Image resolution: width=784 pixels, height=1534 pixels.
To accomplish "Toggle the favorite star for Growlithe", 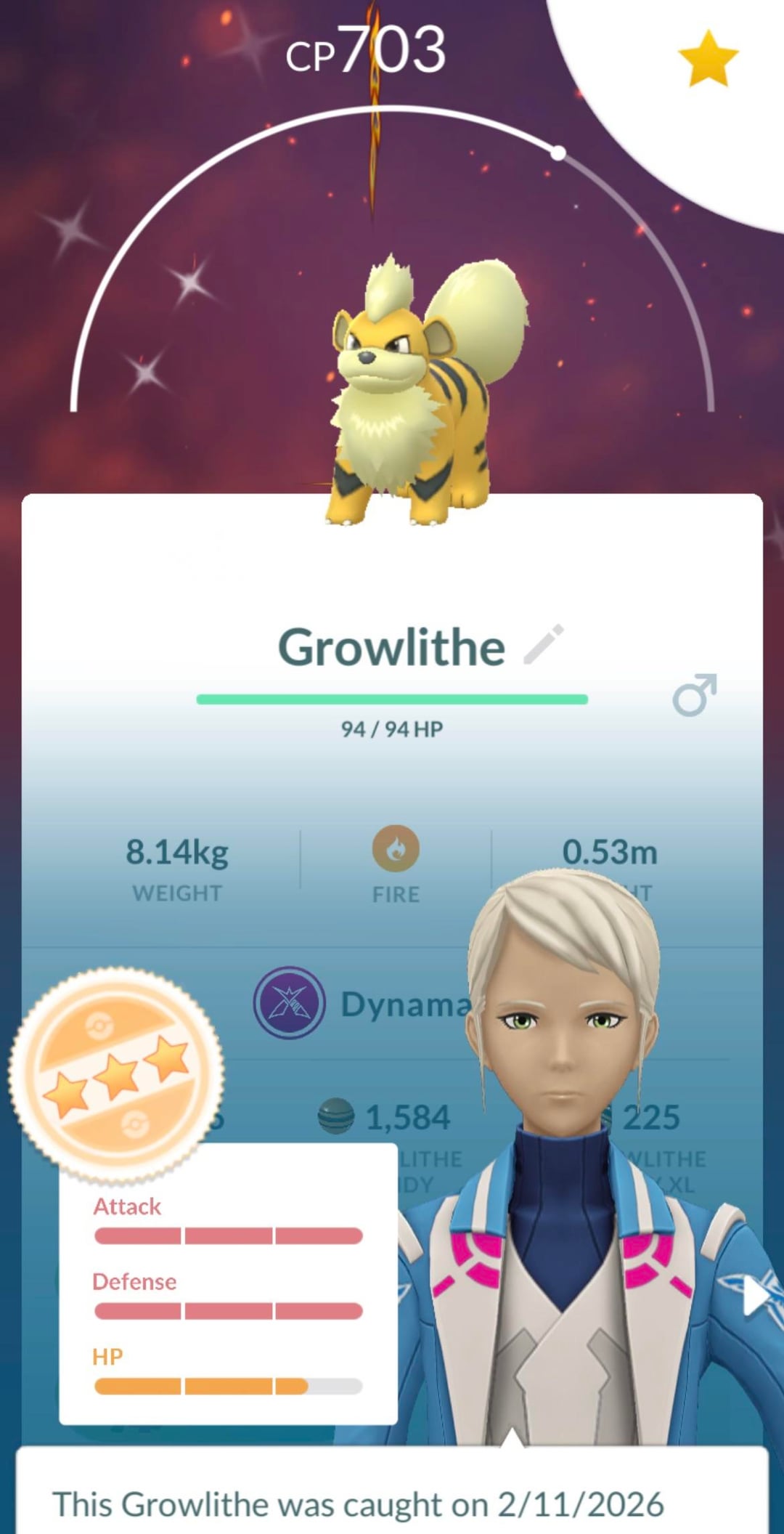I will (x=707, y=58).
